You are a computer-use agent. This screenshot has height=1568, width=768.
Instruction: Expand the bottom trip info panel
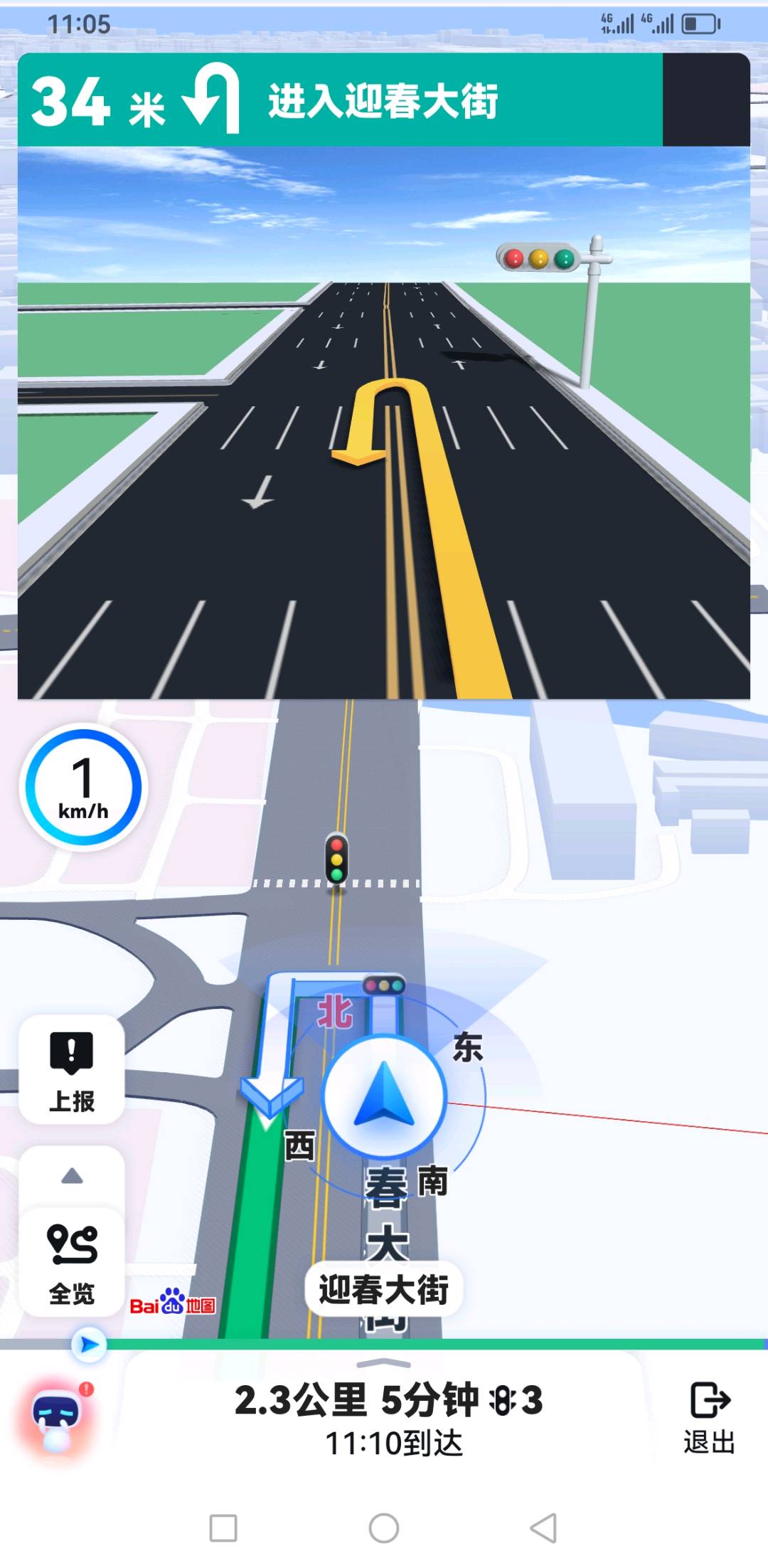click(x=384, y=1364)
